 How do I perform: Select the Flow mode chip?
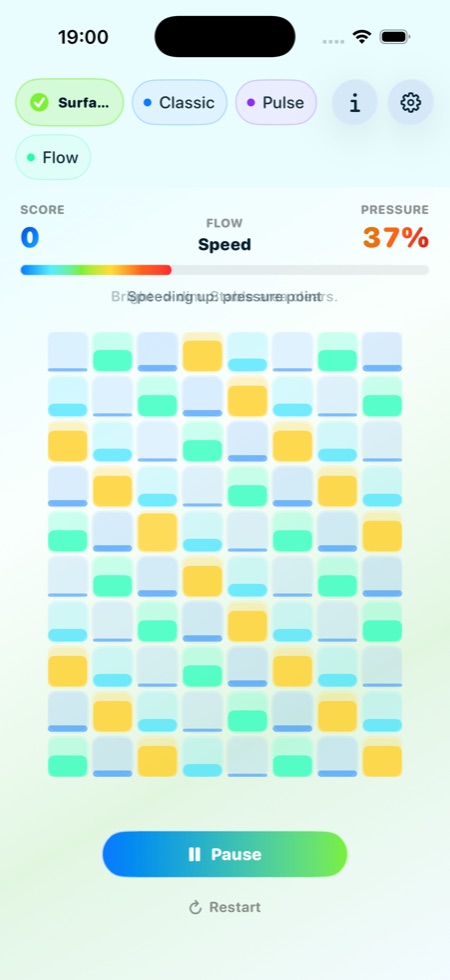53,158
